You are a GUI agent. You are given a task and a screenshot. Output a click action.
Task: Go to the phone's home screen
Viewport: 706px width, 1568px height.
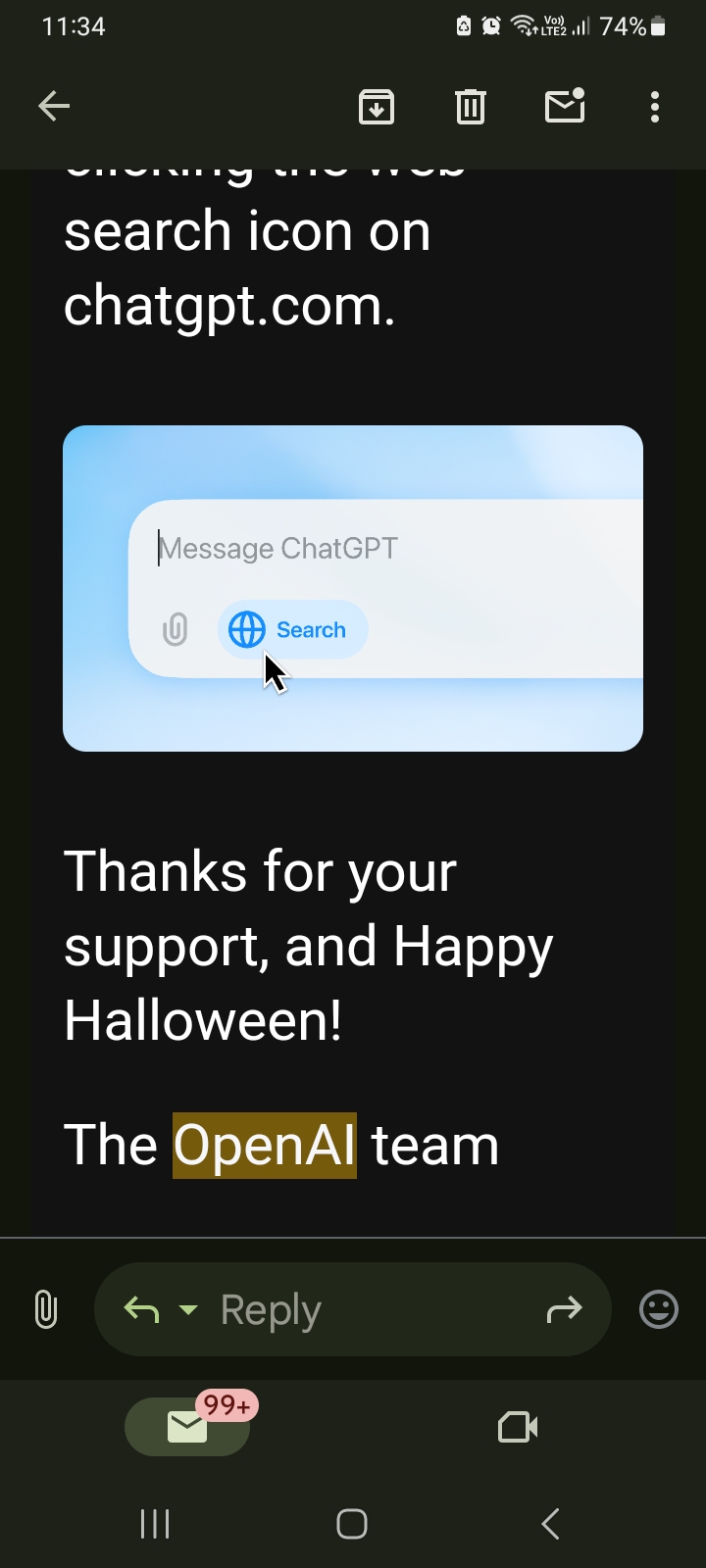point(352,1524)
